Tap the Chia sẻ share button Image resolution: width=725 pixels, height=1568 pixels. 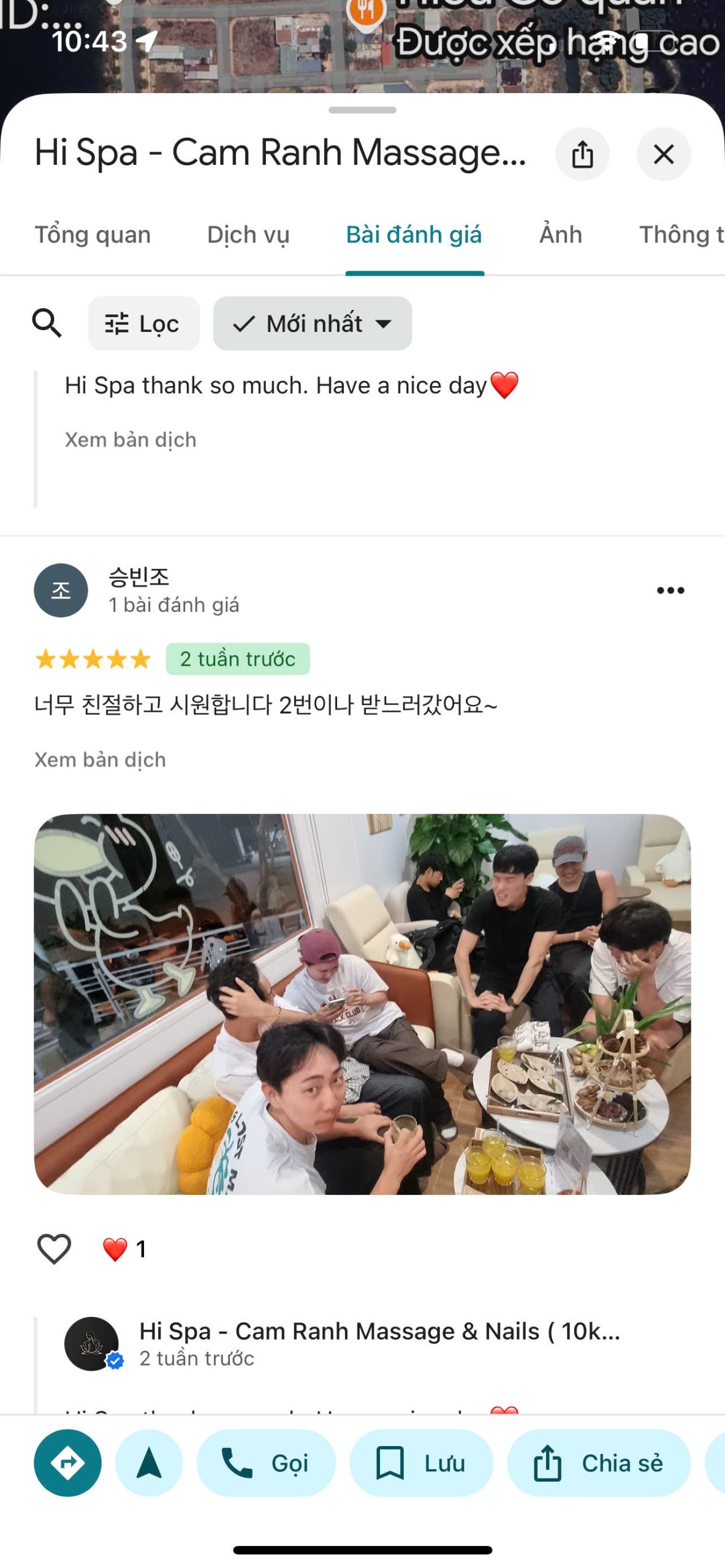(599, 1463)
